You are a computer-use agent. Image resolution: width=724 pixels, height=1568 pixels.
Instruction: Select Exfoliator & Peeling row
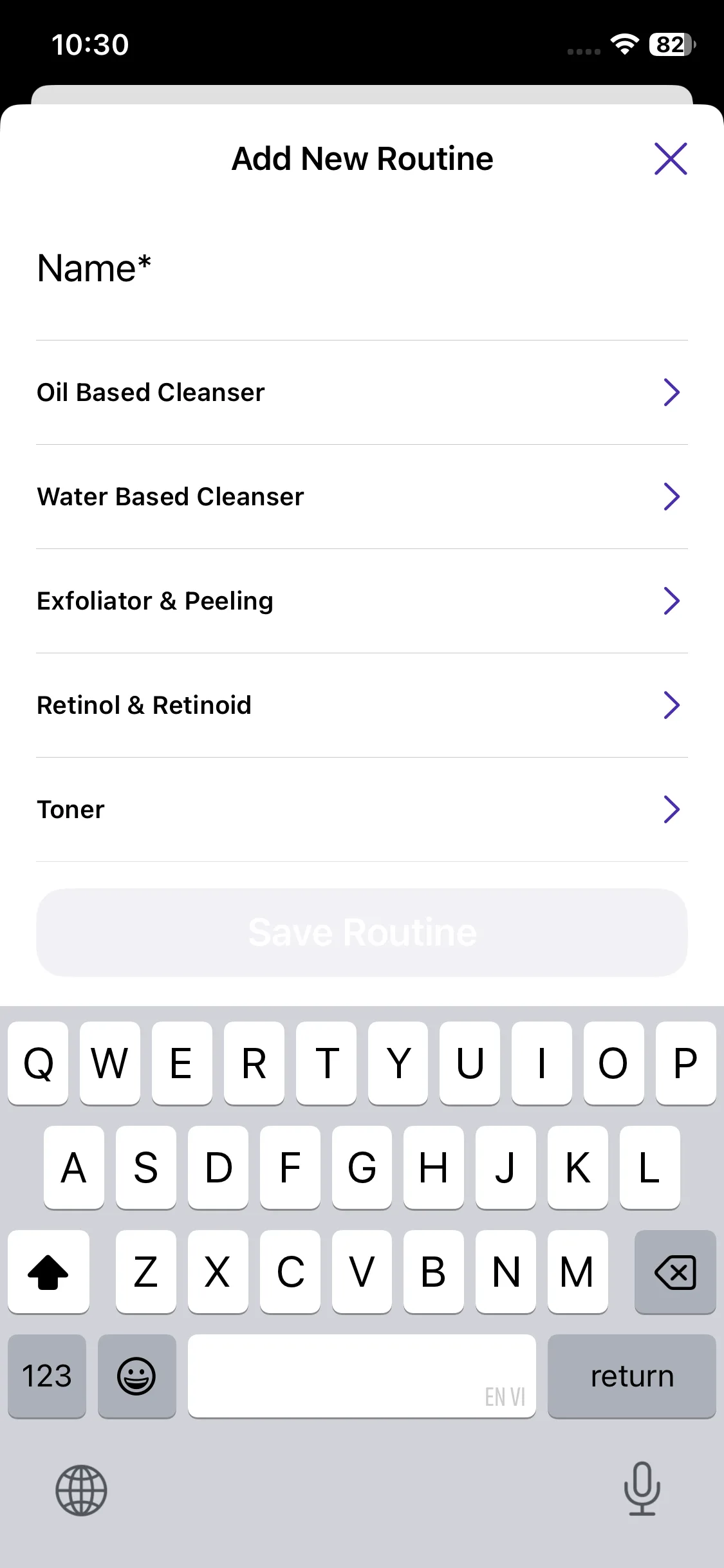pos(362,601)
